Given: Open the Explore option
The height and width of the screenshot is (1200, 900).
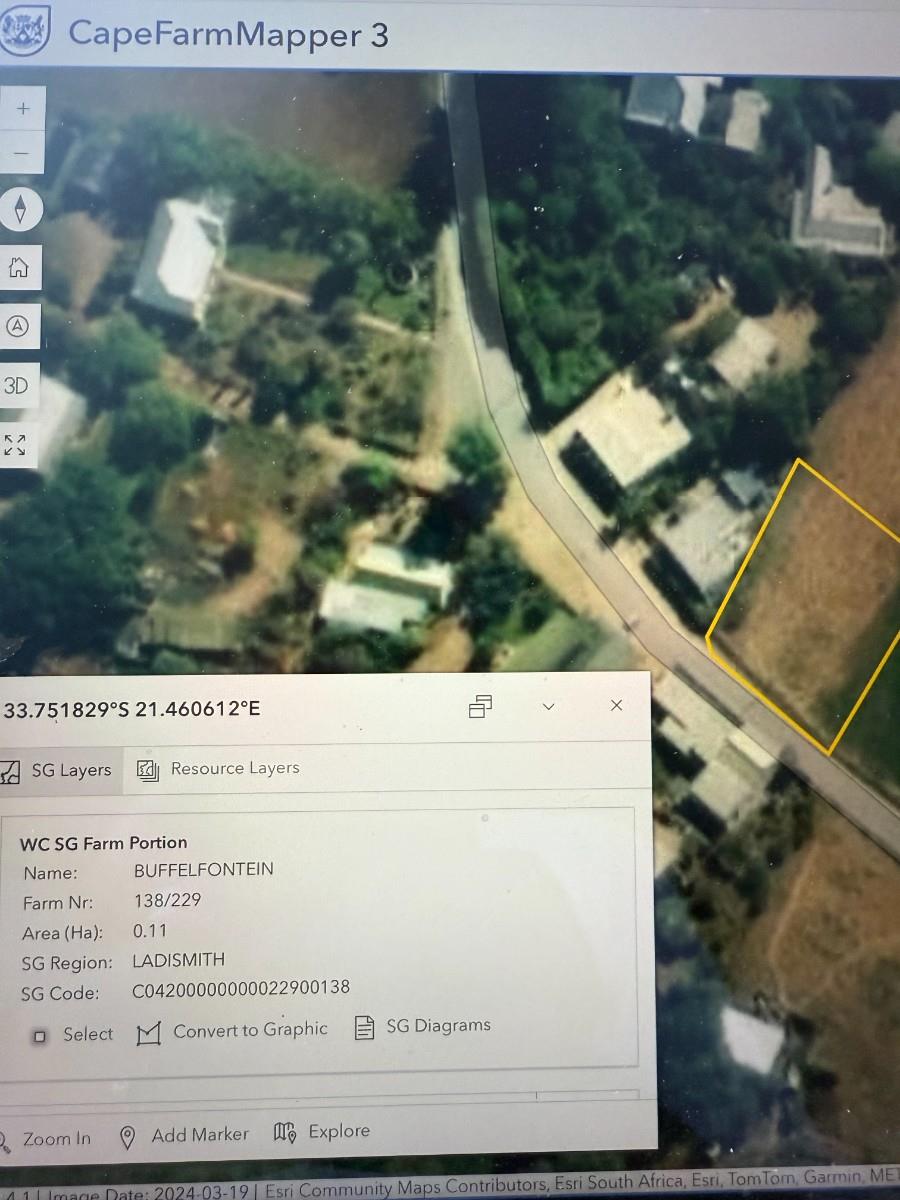Looking at the screenshot, I should tap(322, 1132).
